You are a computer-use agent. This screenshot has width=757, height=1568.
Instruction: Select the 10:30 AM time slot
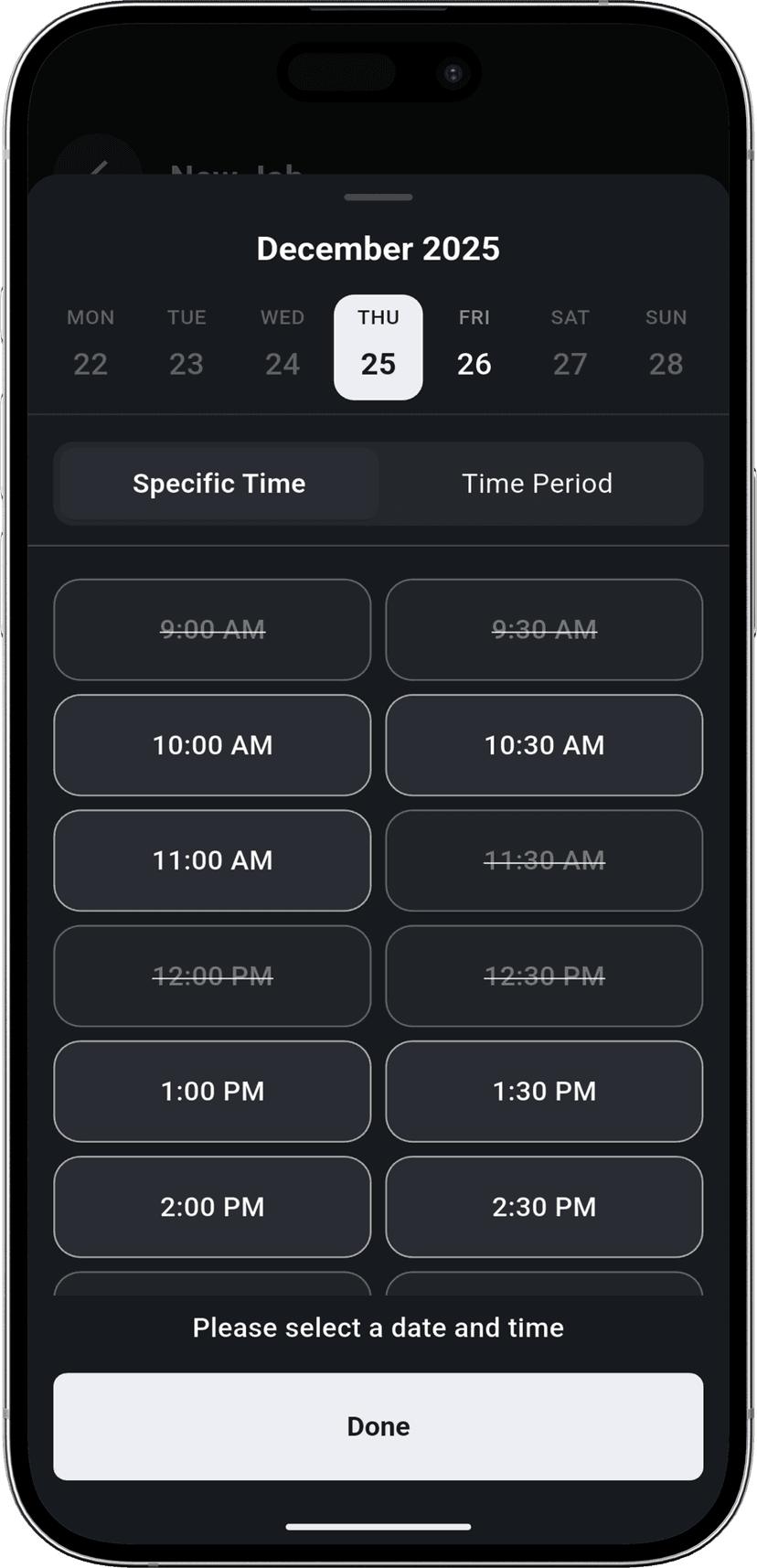pyautogui.click(x=543, y=745)
